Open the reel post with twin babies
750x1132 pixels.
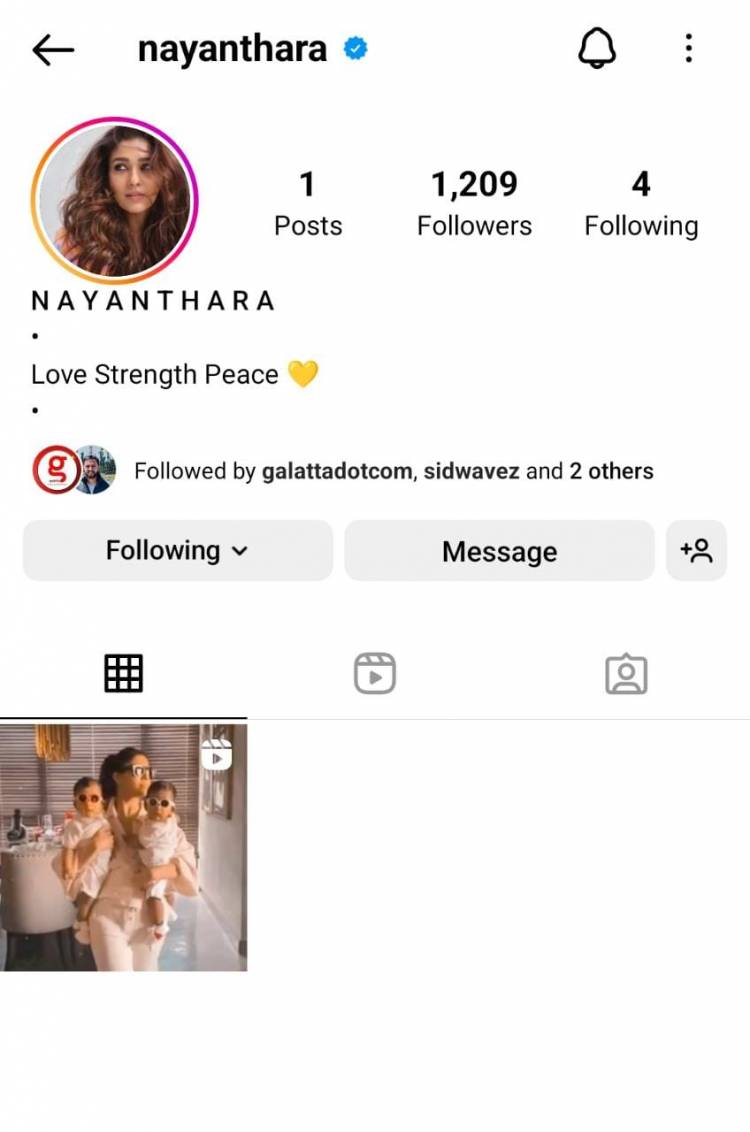point(123,847)
